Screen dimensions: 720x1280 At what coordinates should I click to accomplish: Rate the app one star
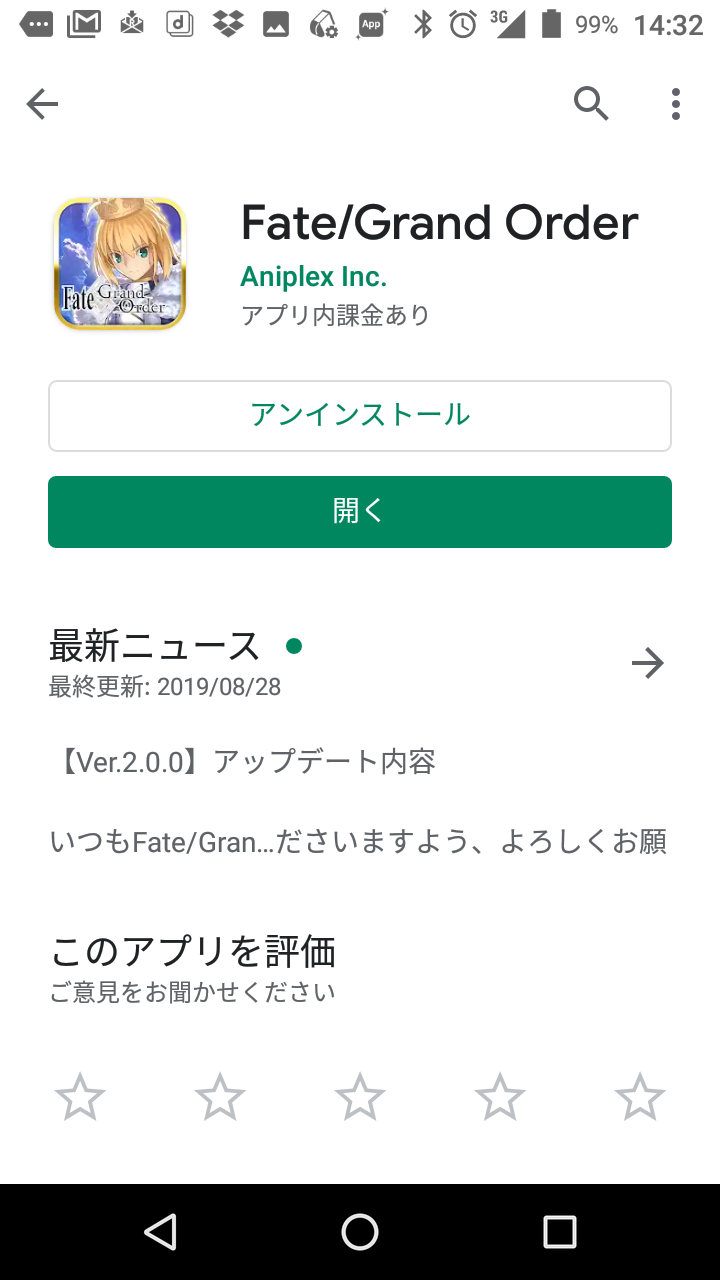click(x=80, y=1097)
